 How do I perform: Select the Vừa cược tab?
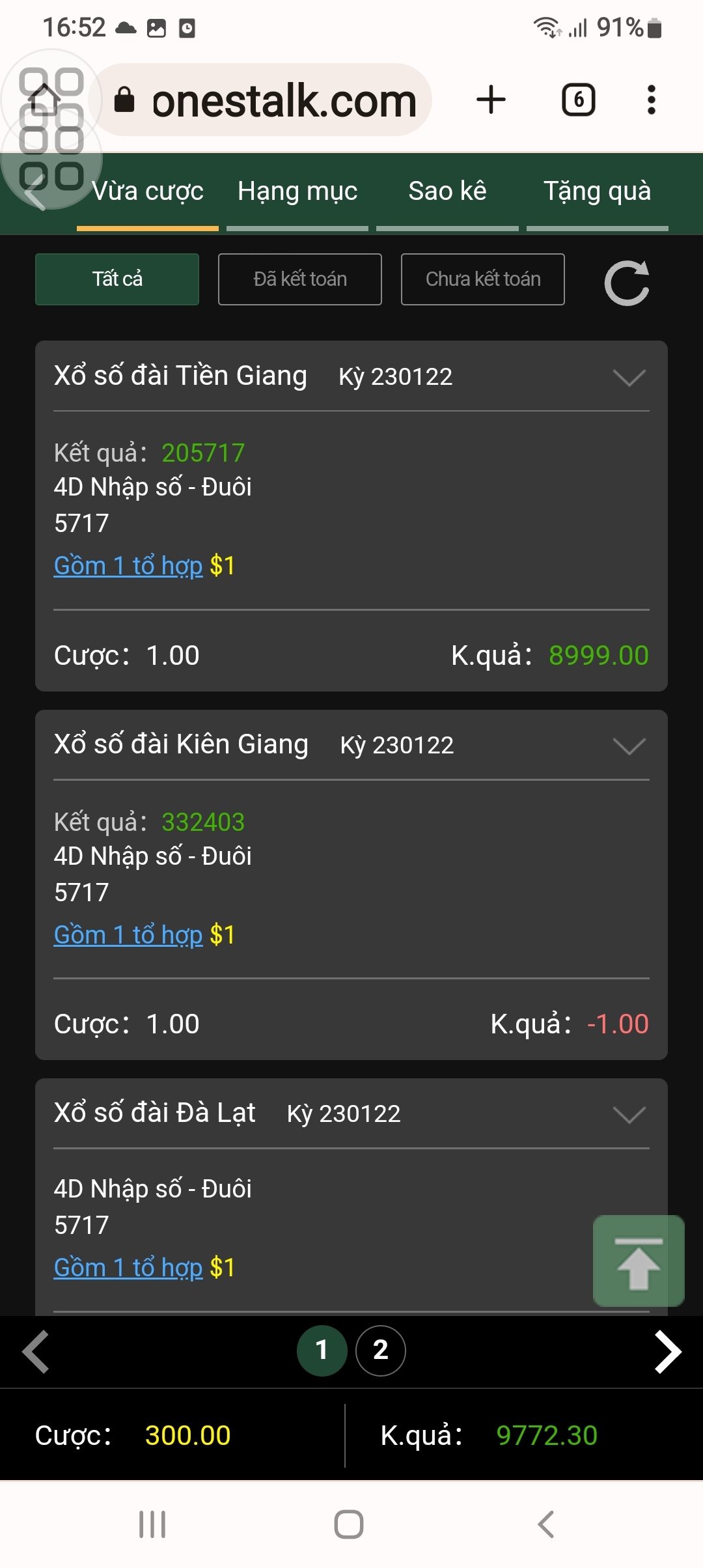148,191
